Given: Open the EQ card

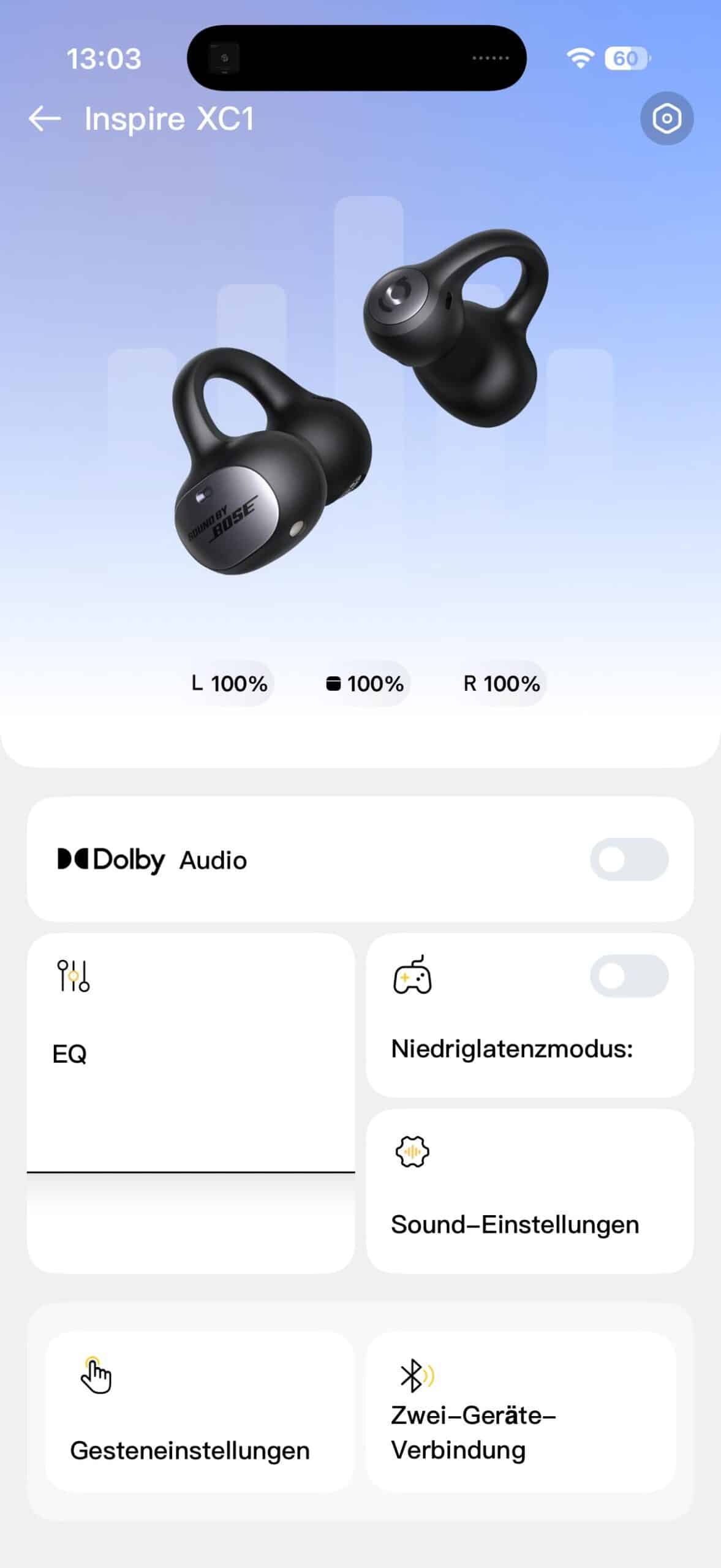Looking at the screenshot, I should point(191,1102).
